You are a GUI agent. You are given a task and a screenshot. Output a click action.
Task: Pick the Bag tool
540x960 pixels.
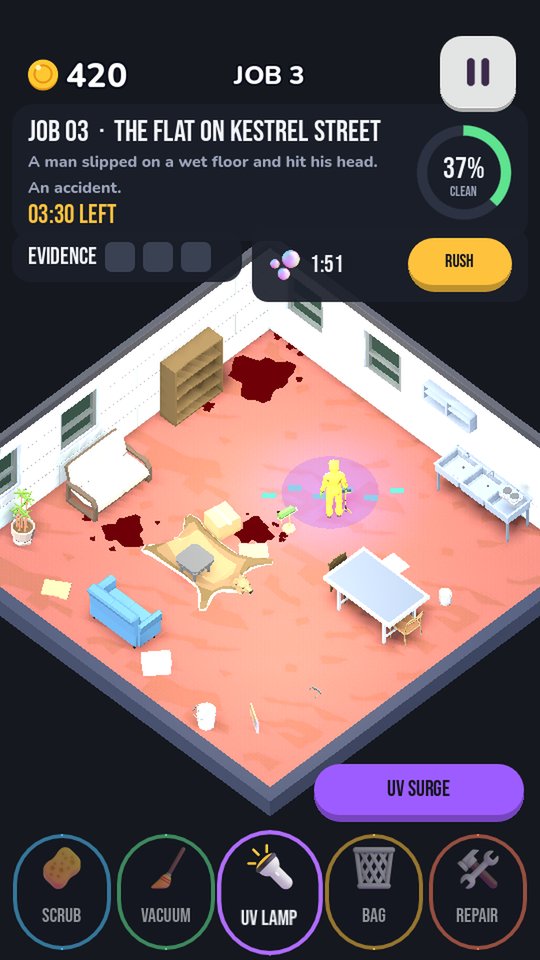(373, 884)
